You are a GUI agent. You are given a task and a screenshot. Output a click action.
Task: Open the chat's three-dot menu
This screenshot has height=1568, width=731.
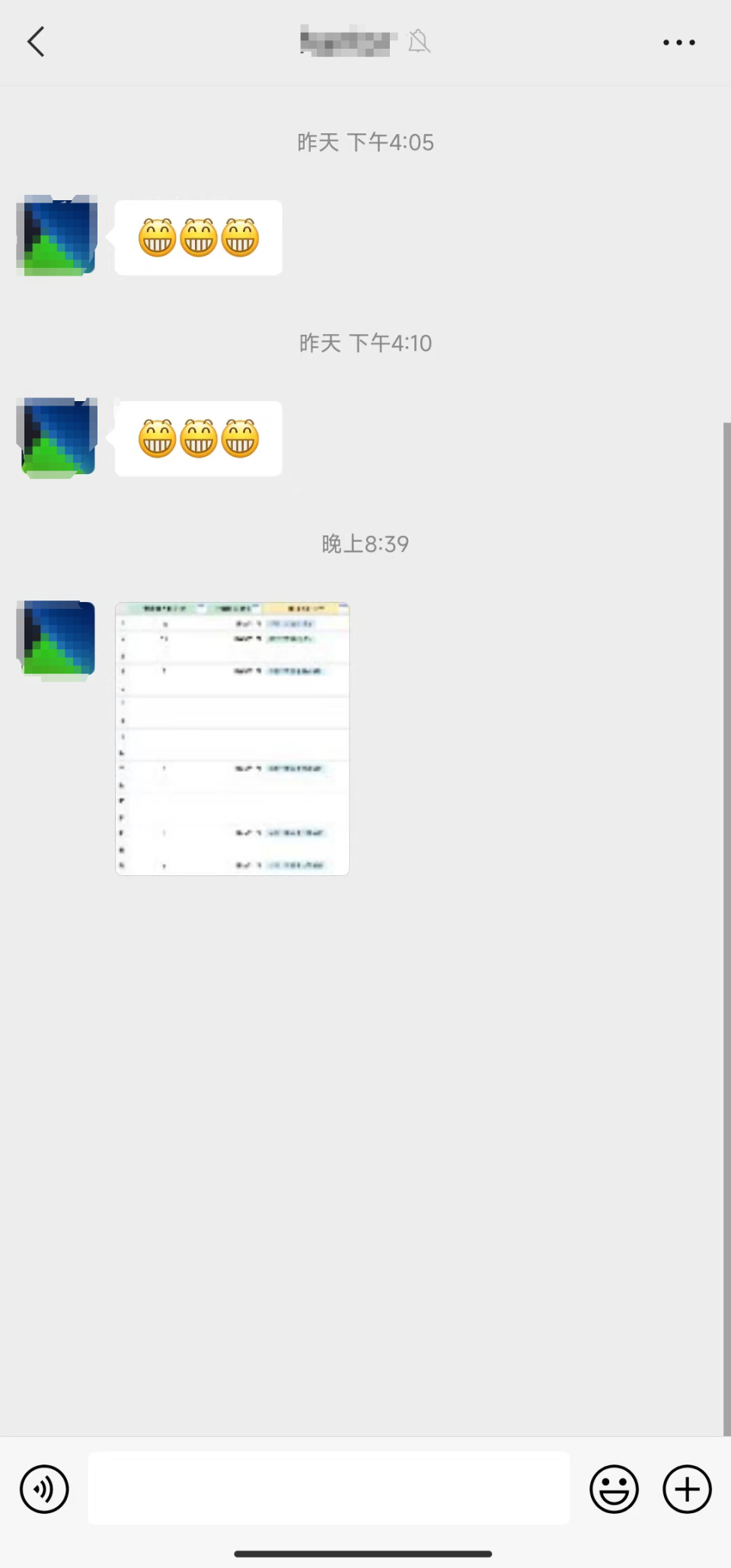pos(678,43)
